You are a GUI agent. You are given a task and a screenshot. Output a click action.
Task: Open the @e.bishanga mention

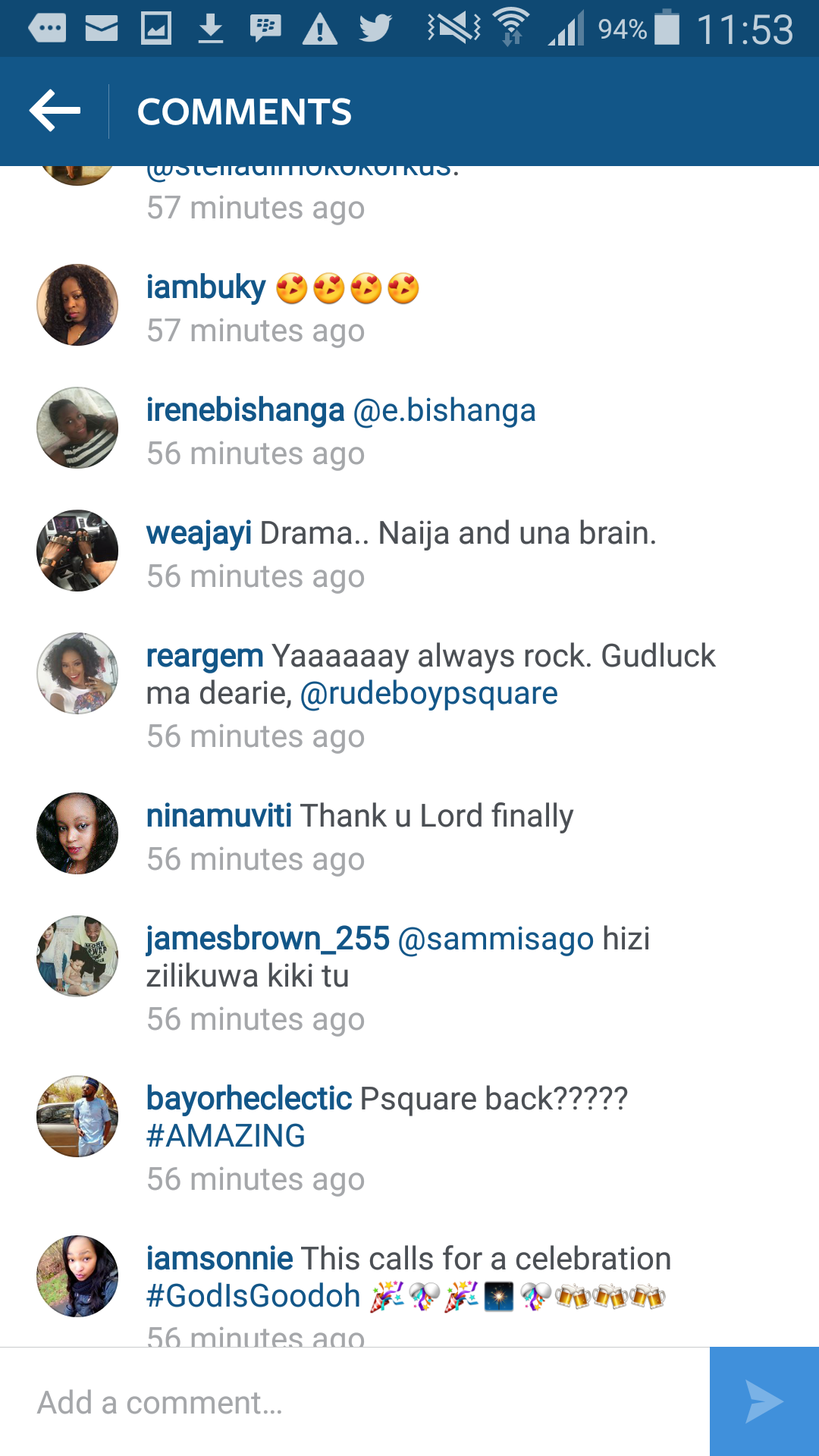tap(444, 410)
